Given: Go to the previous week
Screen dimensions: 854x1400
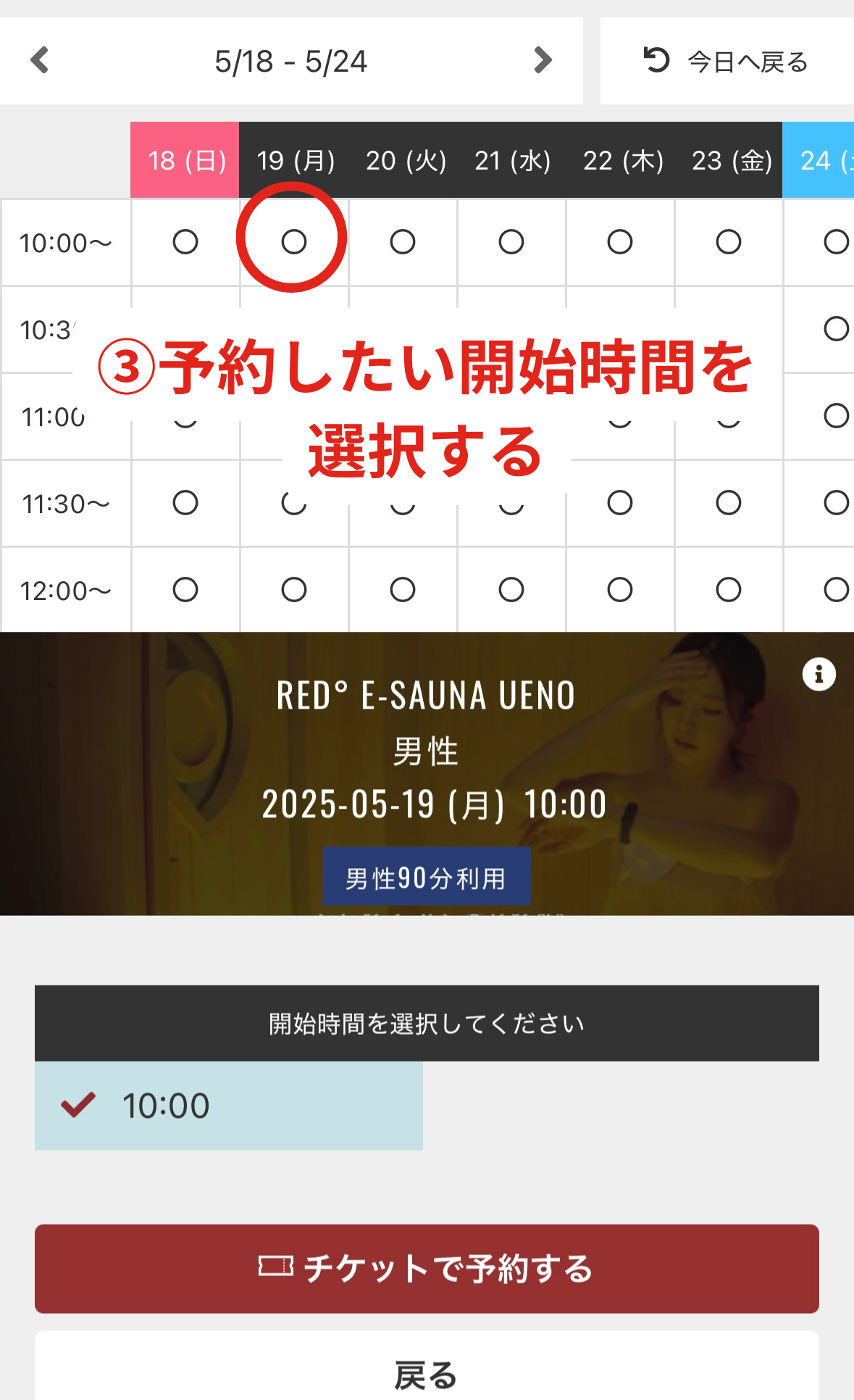Looking at the screenshot, I should click(40, 60).
